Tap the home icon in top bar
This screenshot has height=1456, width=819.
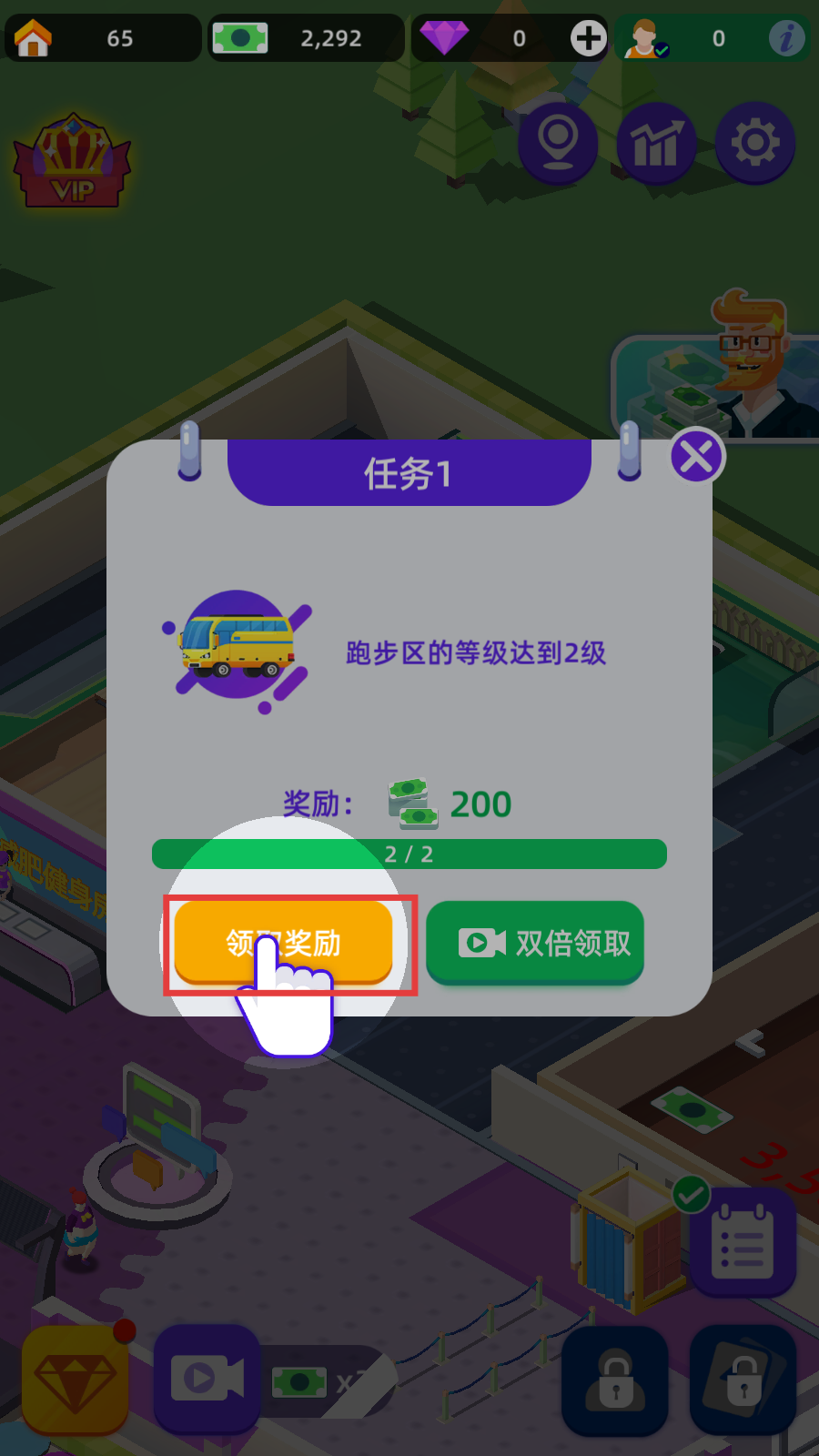(x=34, y=38)
